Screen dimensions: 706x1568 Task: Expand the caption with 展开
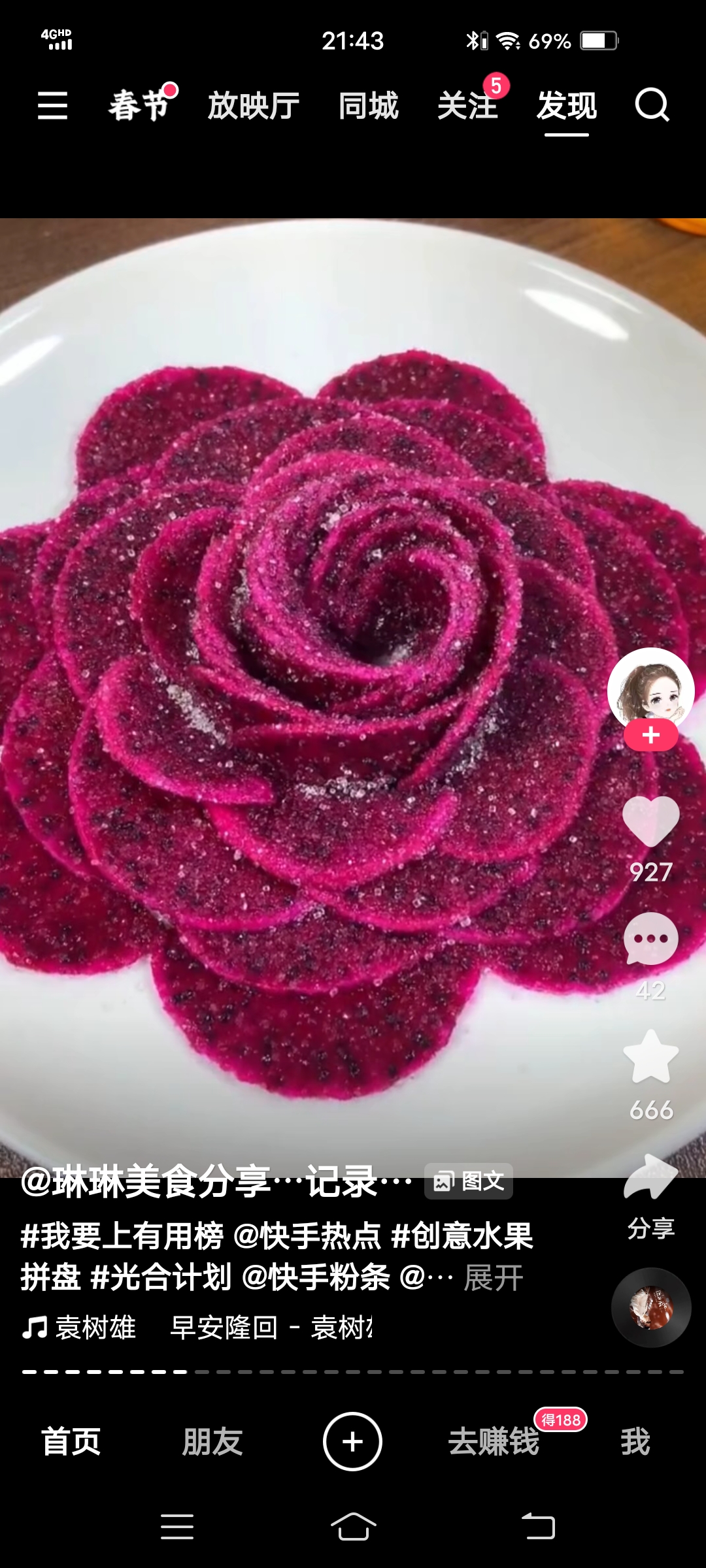pyautogui.click(x=494, y=1277)
